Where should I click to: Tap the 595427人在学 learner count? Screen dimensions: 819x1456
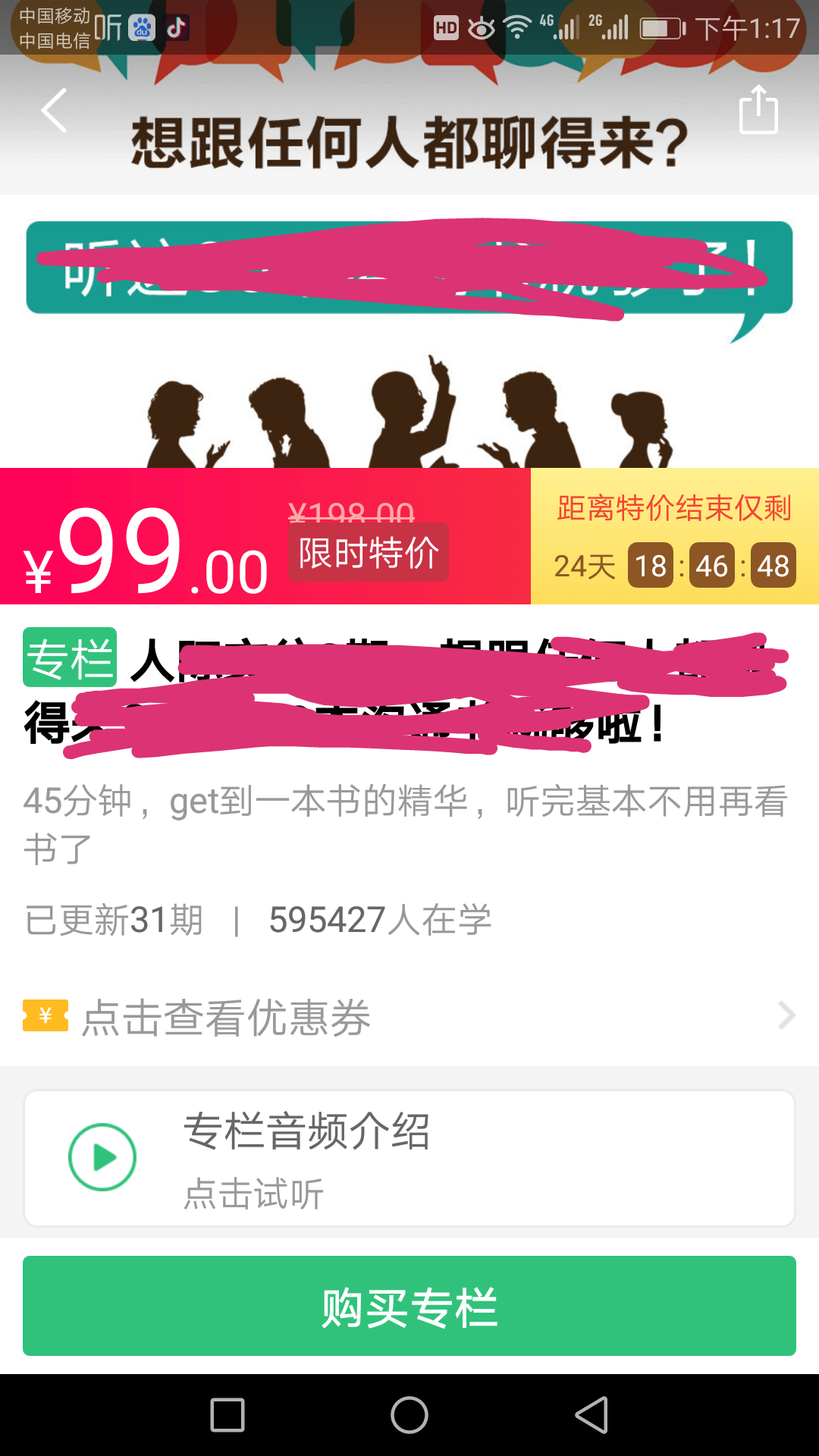(x=379, y=920)
